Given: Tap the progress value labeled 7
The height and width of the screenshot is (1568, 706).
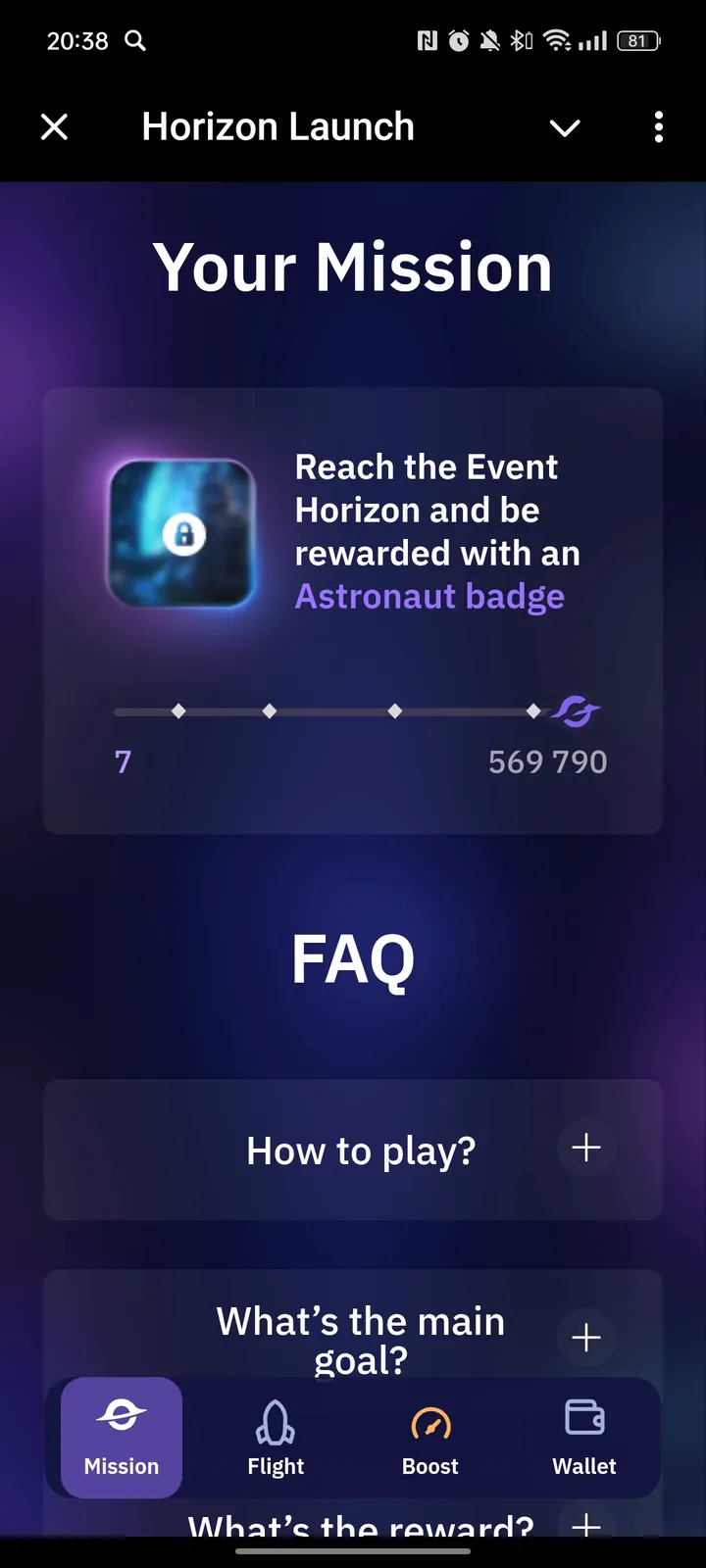Looking at the screenshot, I should [122, 761].
